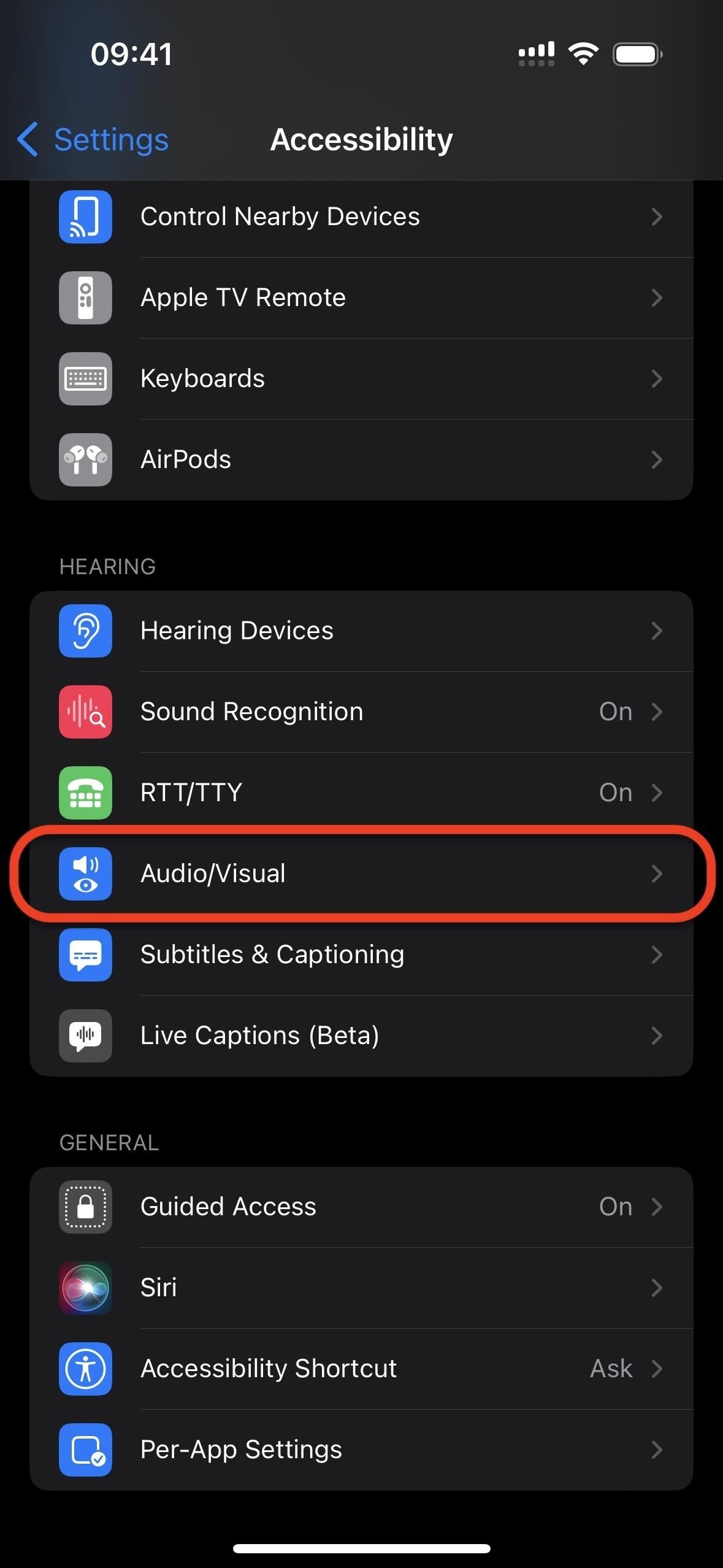Open Accessibility Shortcut options
The width and height of the screenshot is (723, 1568).
tap(361, 1369)
